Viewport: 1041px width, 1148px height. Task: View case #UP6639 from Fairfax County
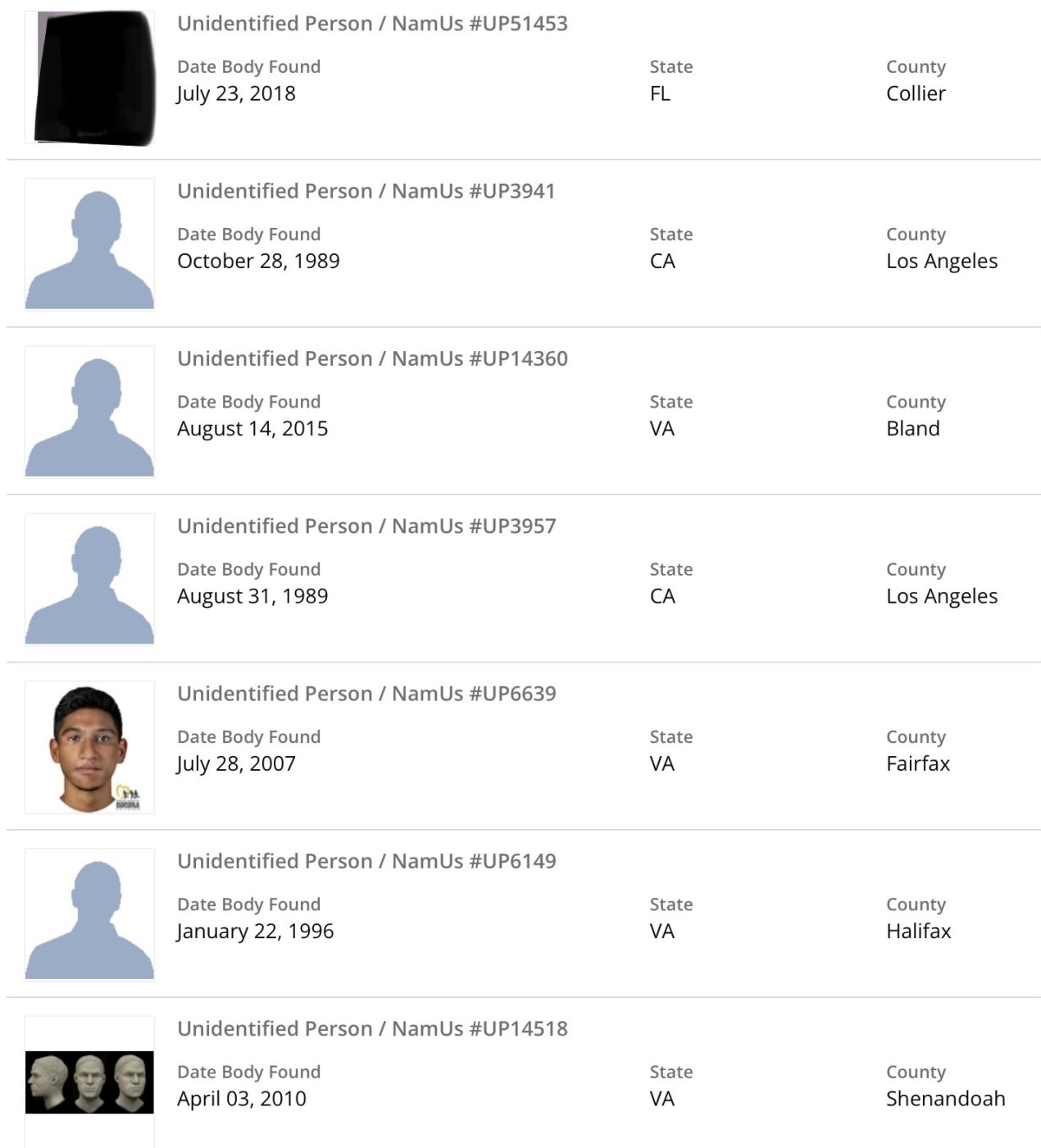click(x=366, y=694)
